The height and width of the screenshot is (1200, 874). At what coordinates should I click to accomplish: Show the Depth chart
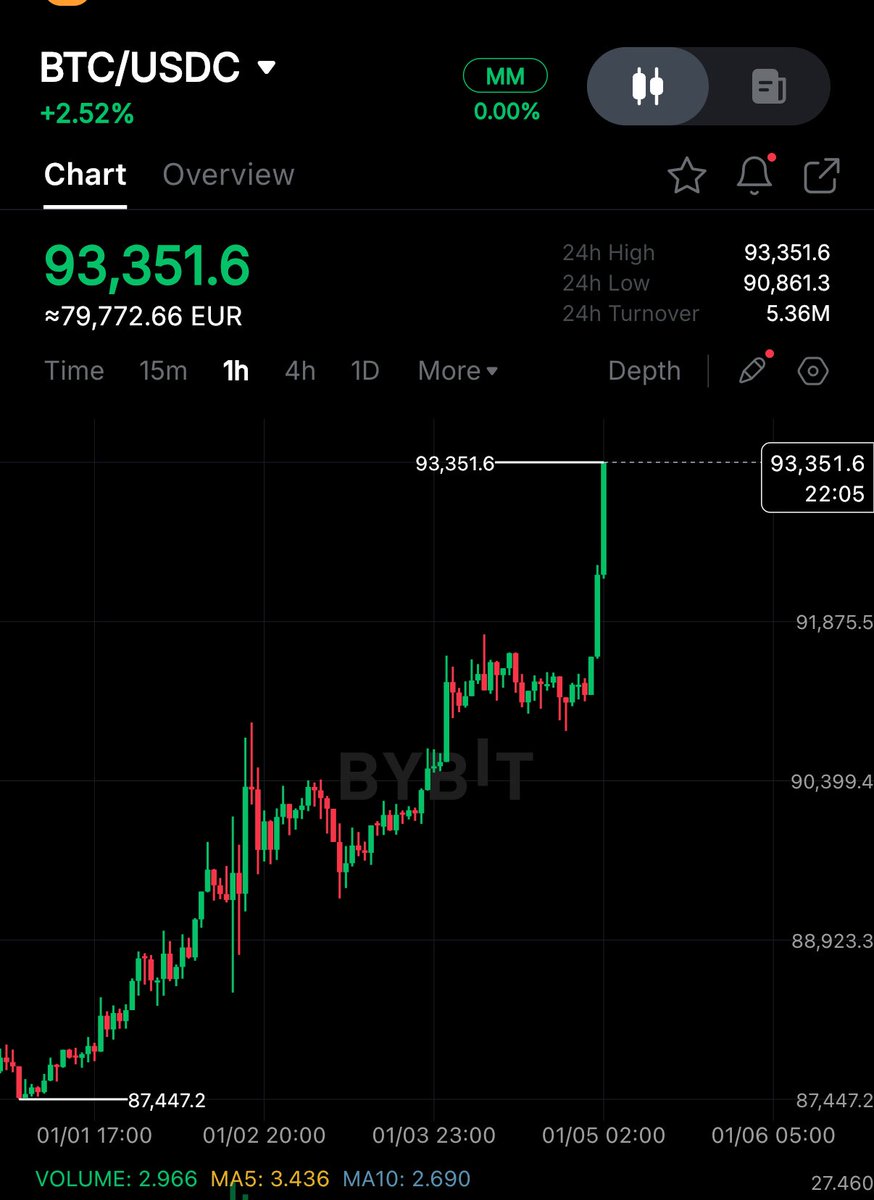[644, 371]
